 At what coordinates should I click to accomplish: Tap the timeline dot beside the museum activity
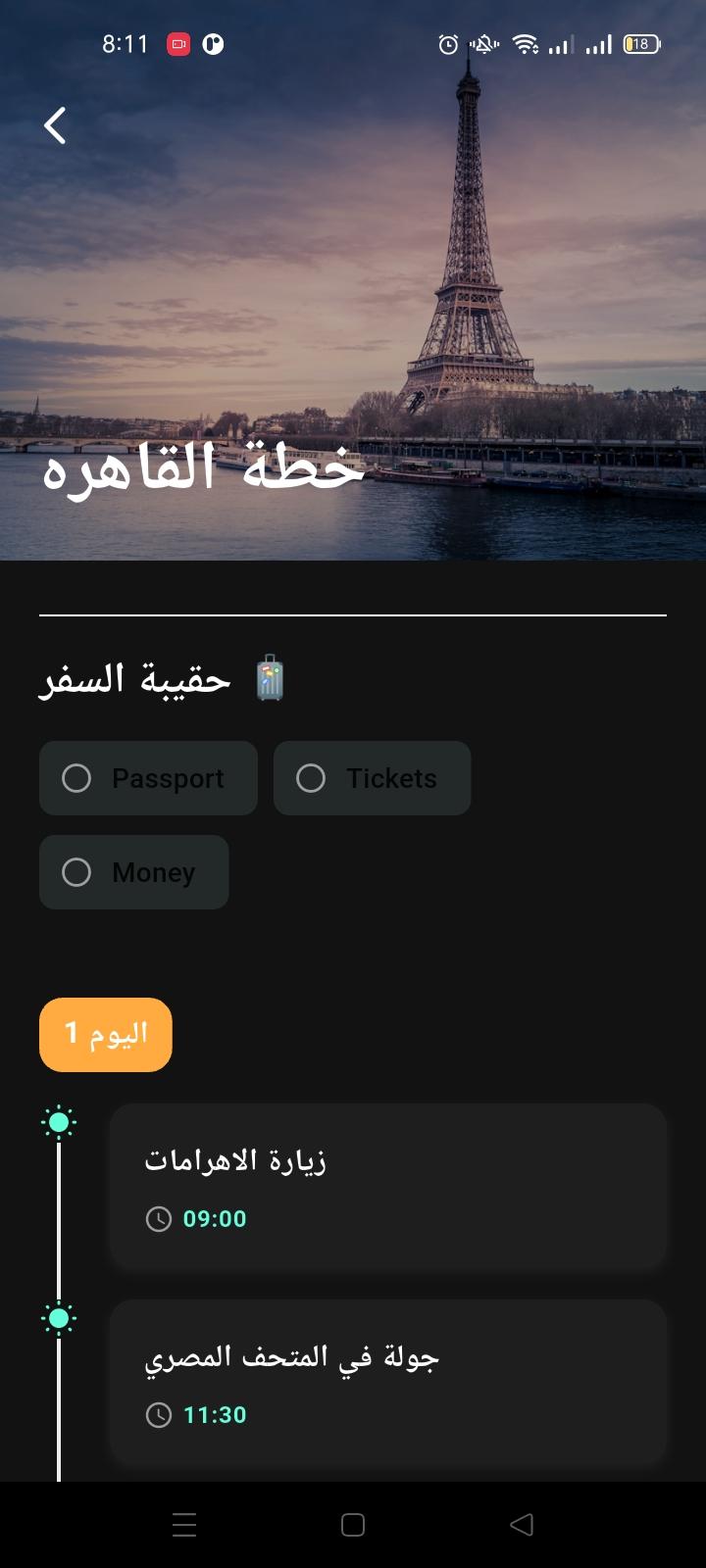click(58, 1319)
